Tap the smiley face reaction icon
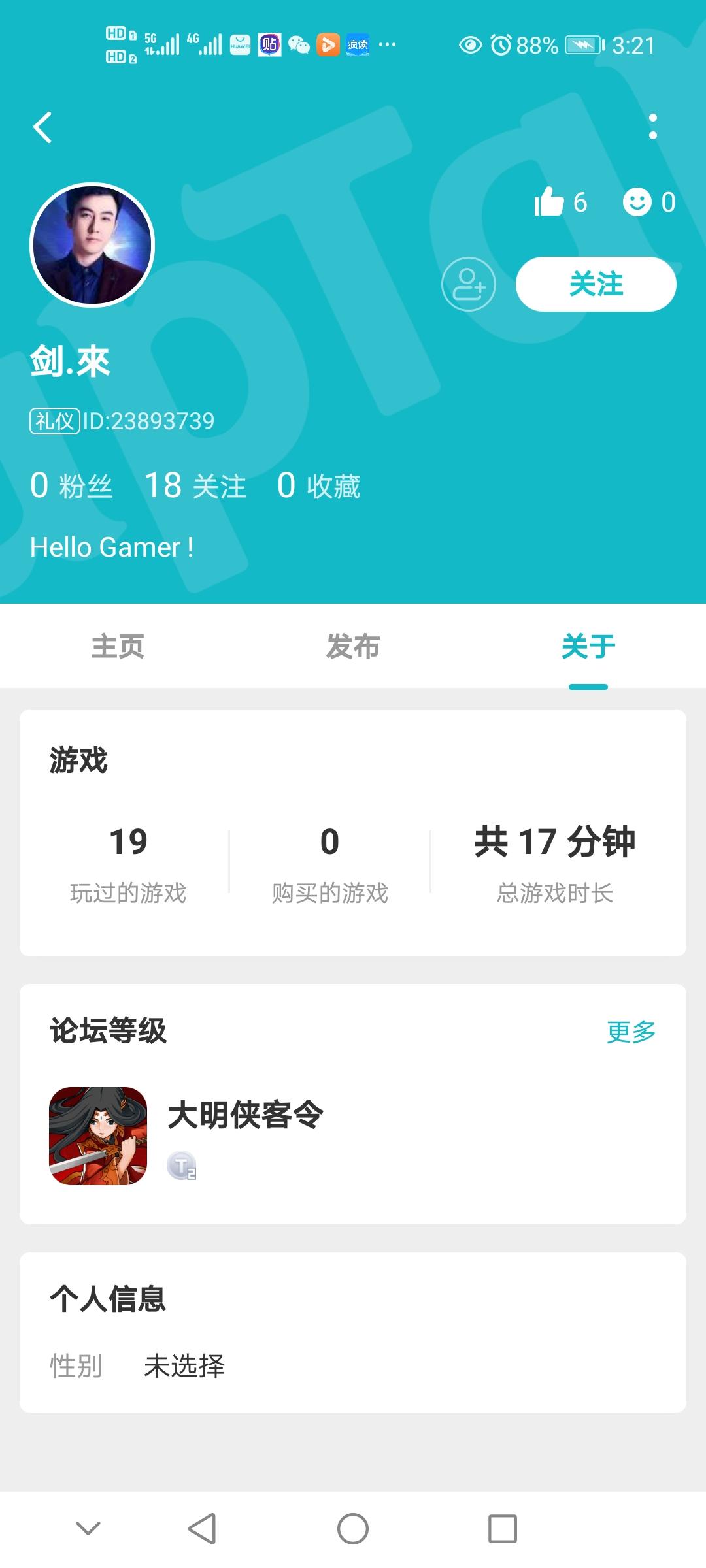 pos(637,202)
